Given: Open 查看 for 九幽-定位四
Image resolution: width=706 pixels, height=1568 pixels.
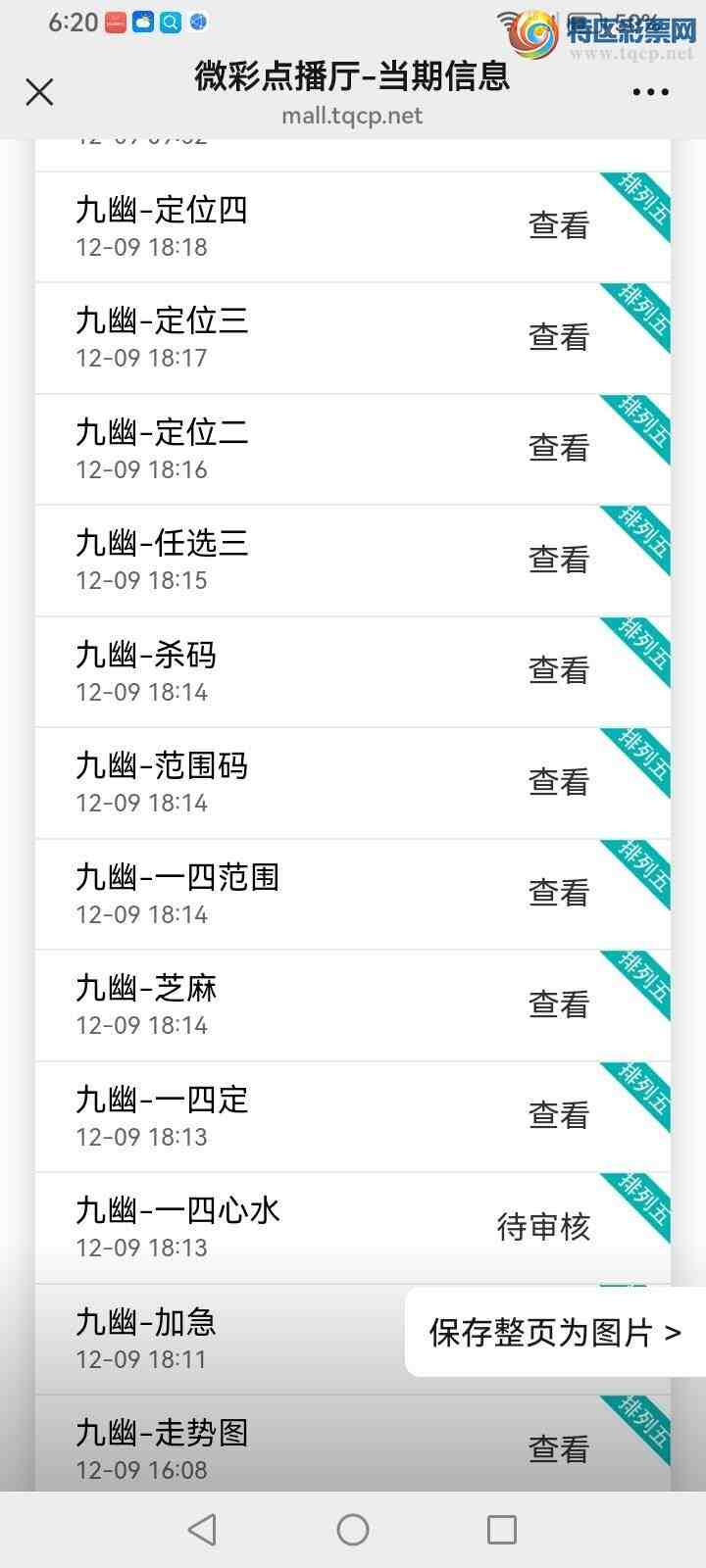Looking at the screenshot, I should coord(557,225).
